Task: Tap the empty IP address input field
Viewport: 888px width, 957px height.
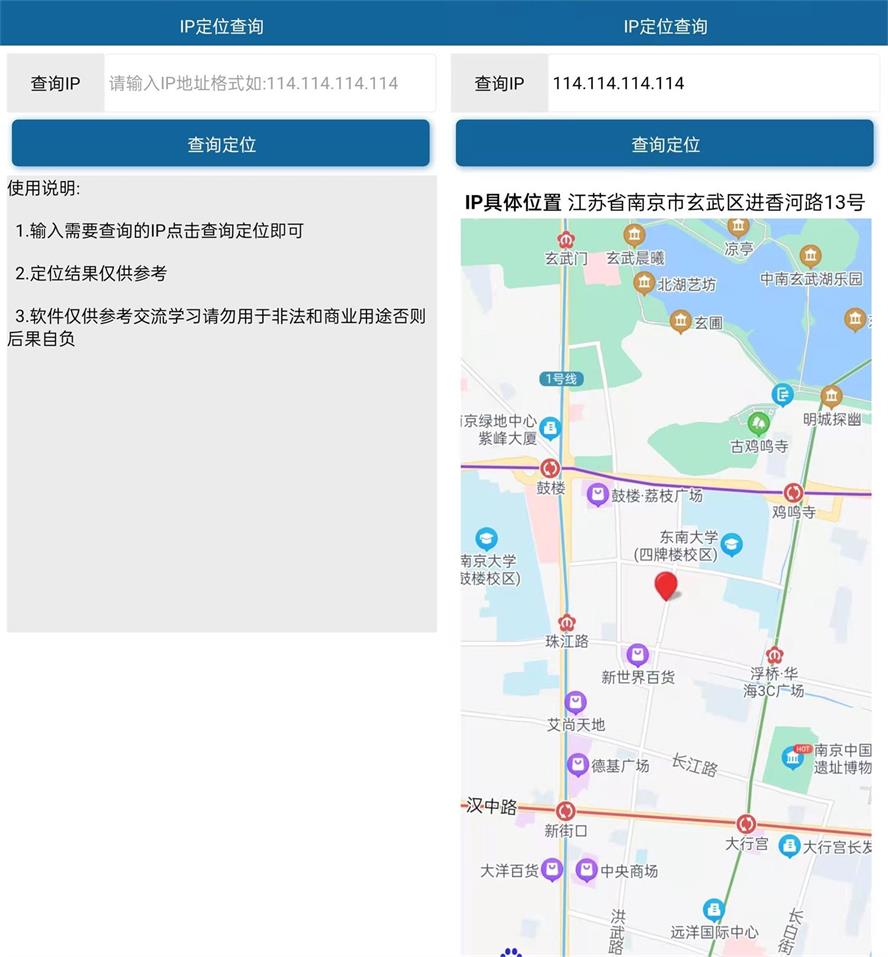Action: (268, 83)
